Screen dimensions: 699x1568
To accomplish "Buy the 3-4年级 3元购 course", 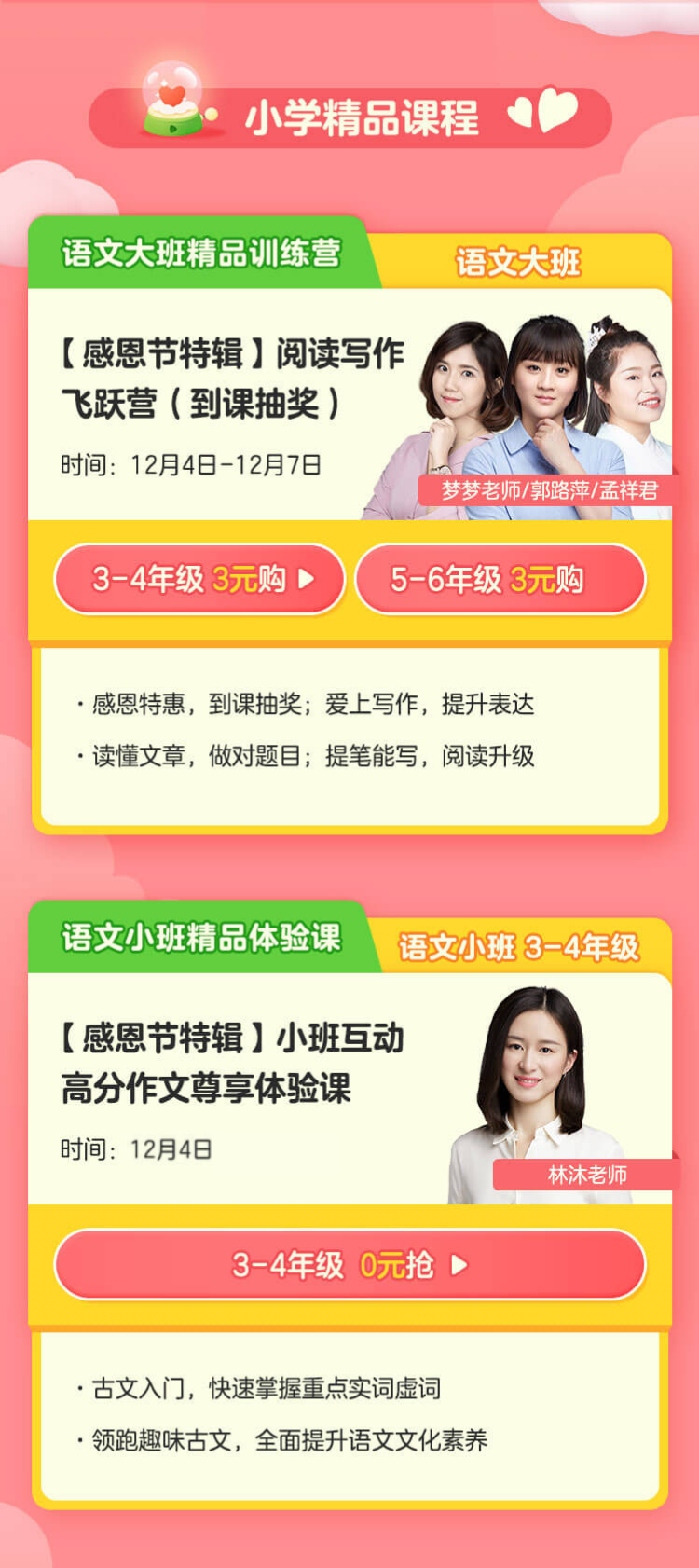I will 199,579.
